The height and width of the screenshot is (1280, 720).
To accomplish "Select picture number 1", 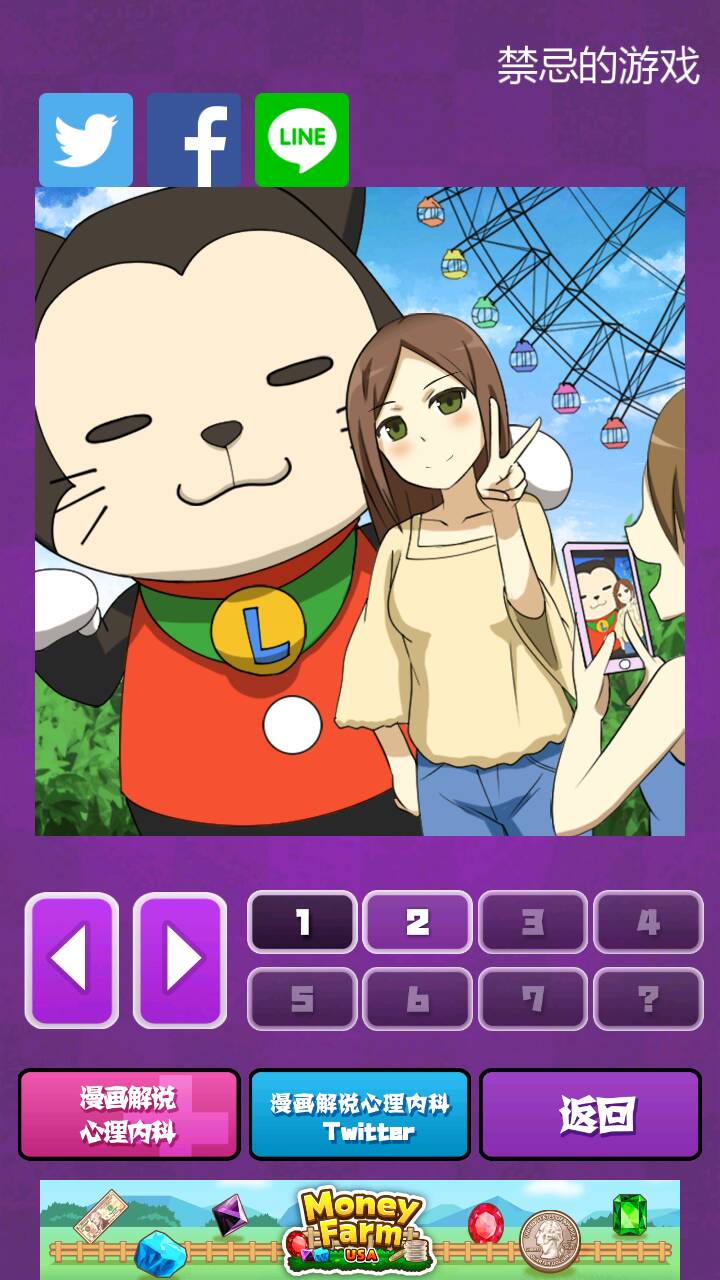I will (302, 922).
